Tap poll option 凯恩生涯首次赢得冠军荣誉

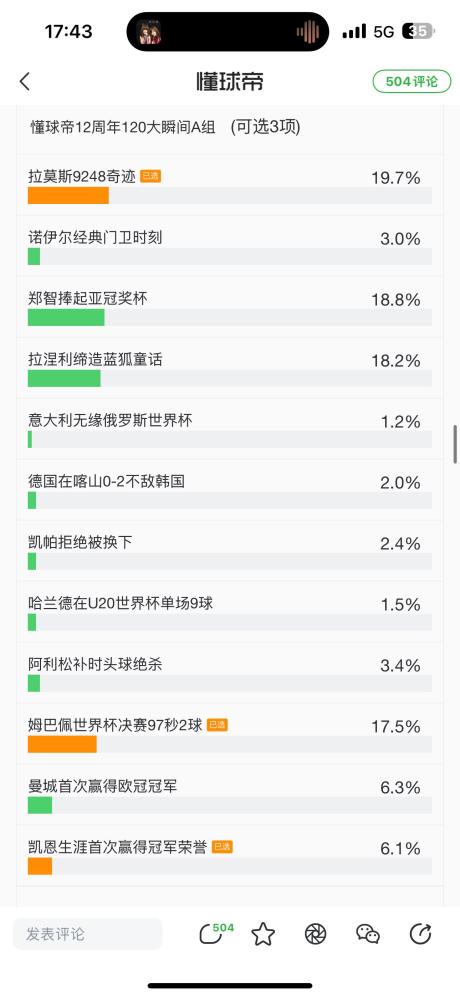[230, 857]
